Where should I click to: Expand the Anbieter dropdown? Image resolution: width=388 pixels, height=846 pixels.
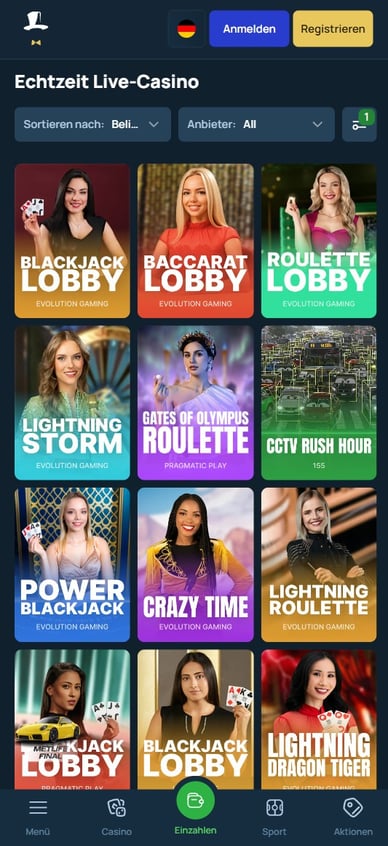click(256, 124)
